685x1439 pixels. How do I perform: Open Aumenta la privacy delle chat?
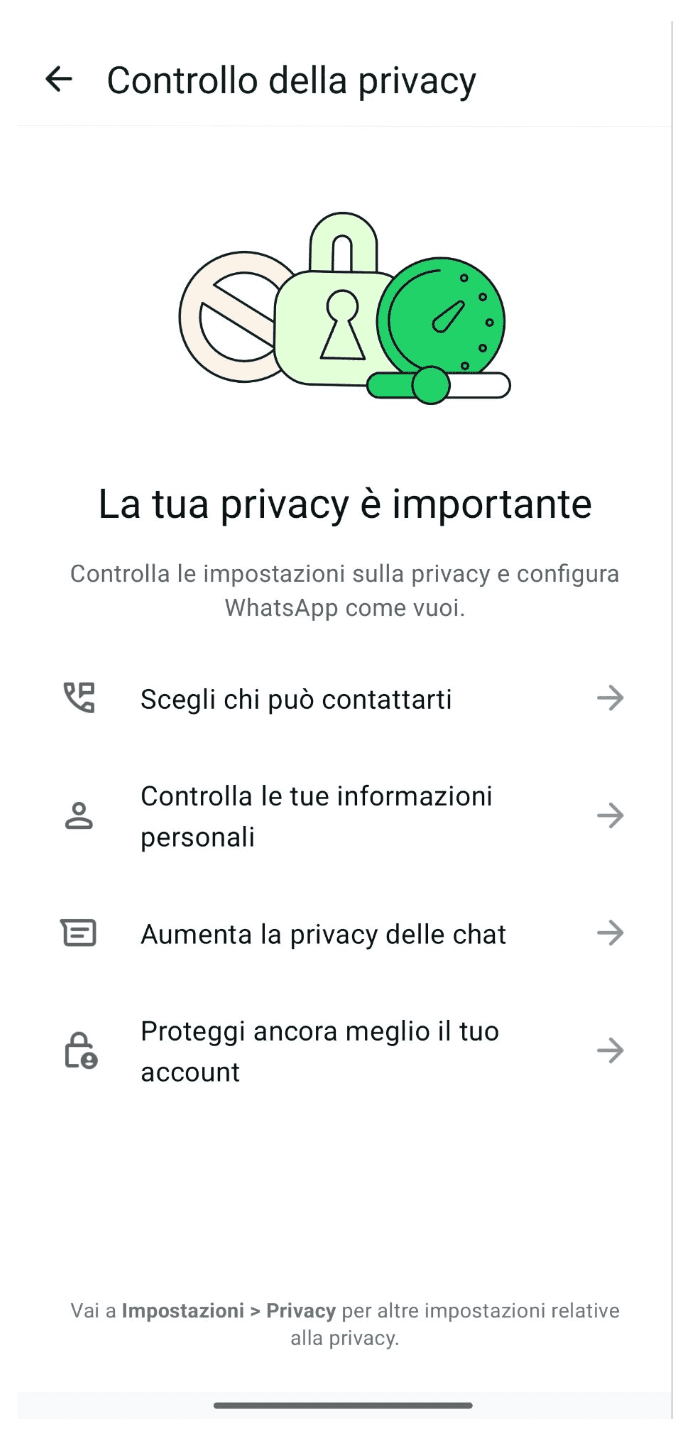[x=342, y=934]
